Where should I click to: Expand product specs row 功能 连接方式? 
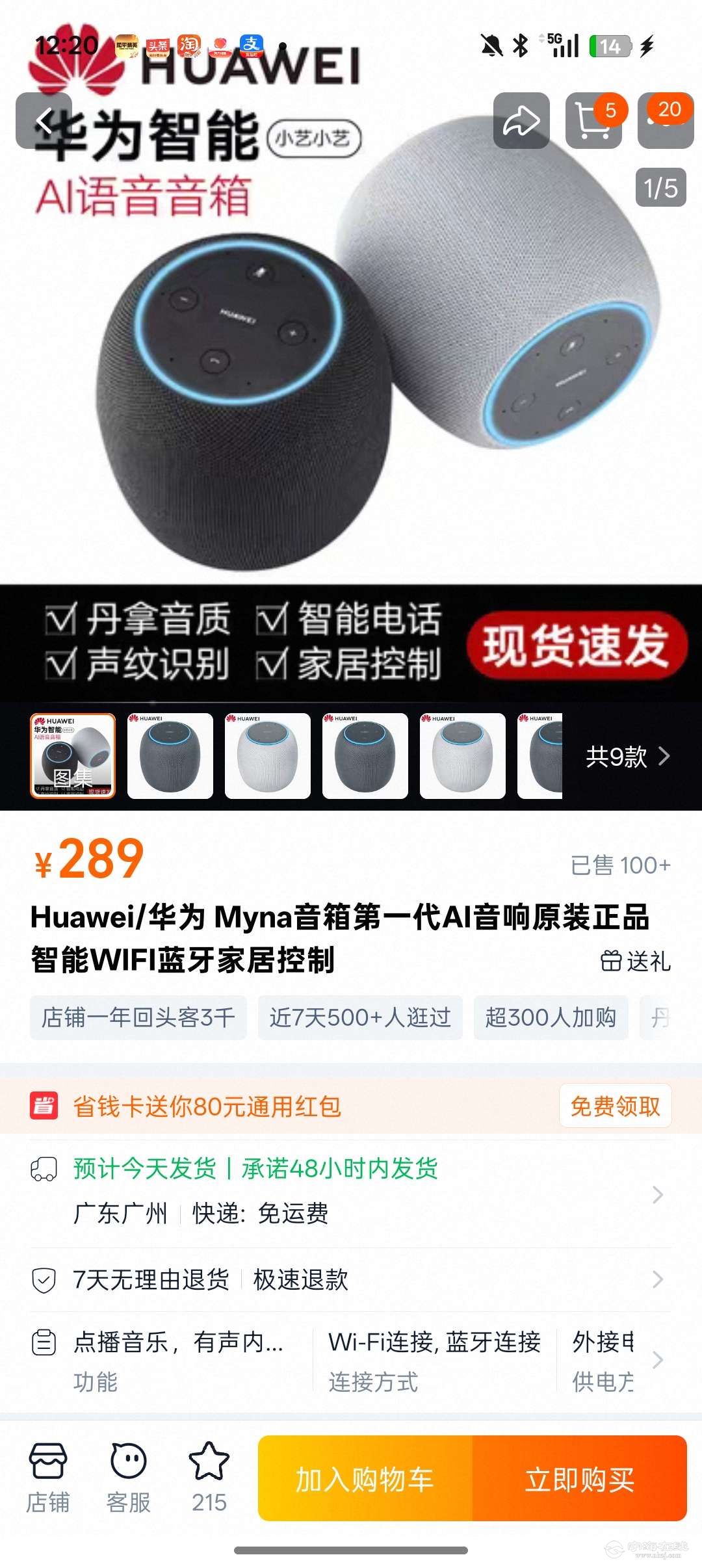351,1361
